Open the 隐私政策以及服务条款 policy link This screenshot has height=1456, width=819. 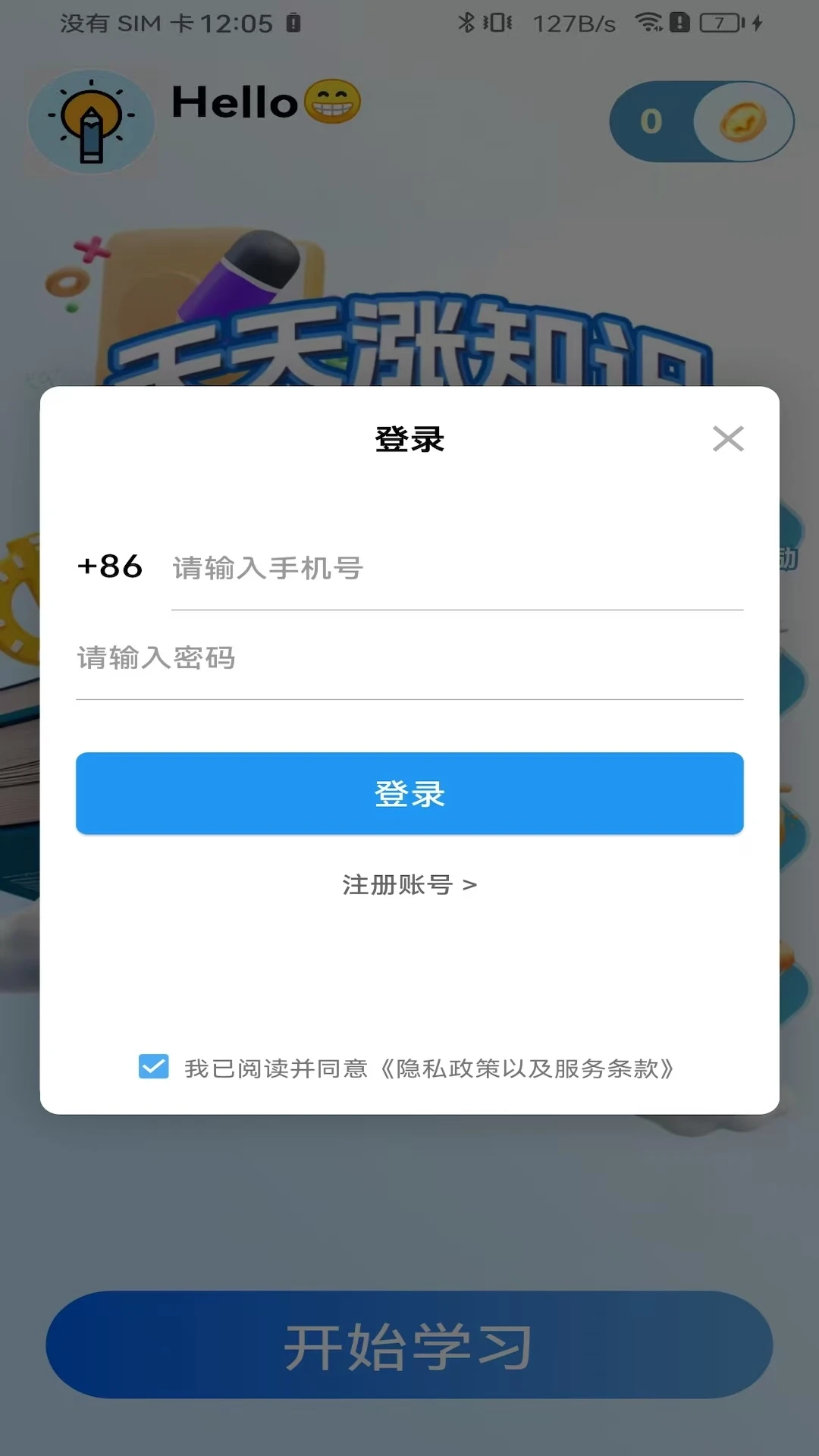coord(529,1068)
